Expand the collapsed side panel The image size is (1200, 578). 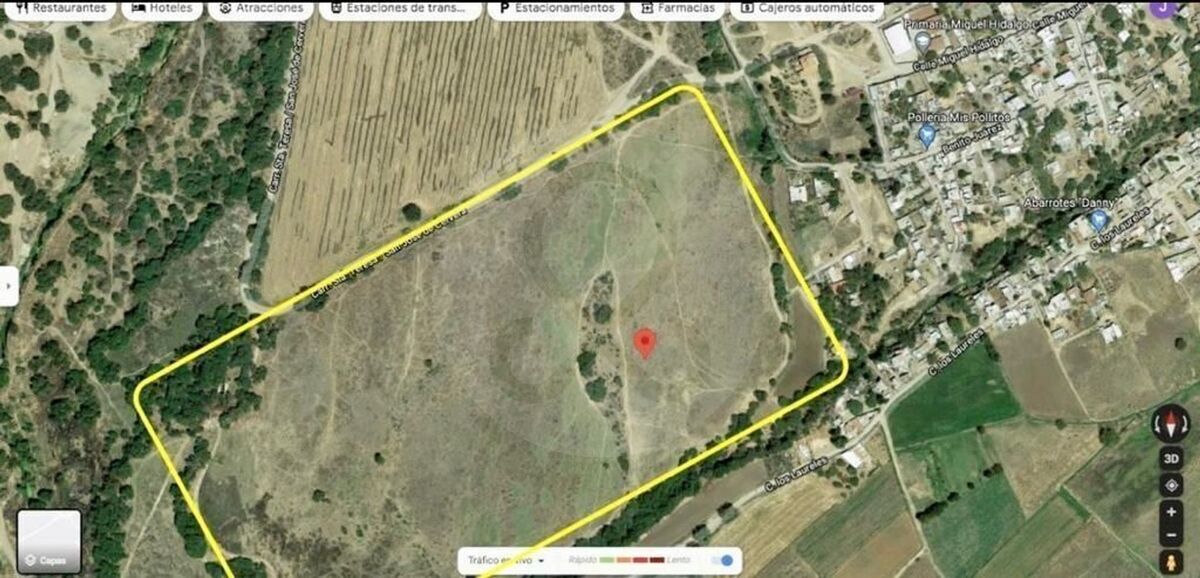(8, 286)
